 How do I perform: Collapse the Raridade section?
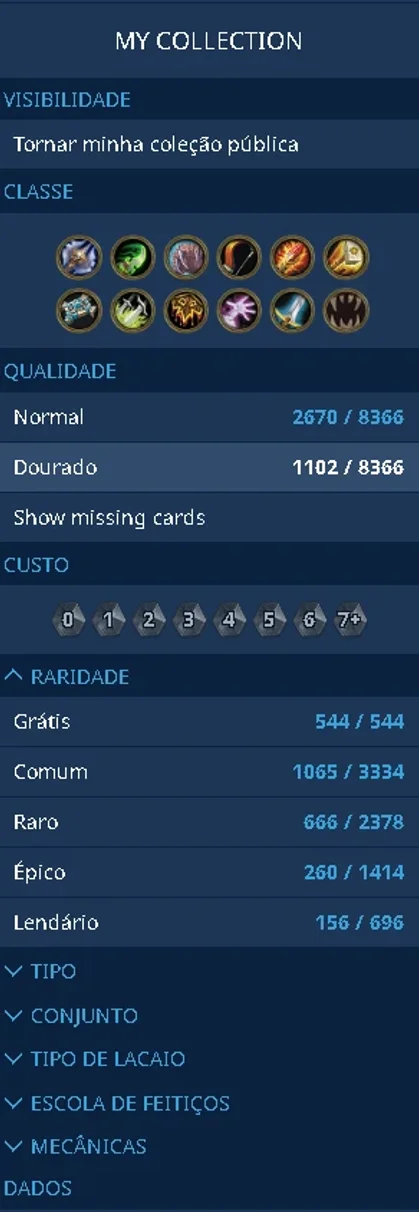point(67,677)
